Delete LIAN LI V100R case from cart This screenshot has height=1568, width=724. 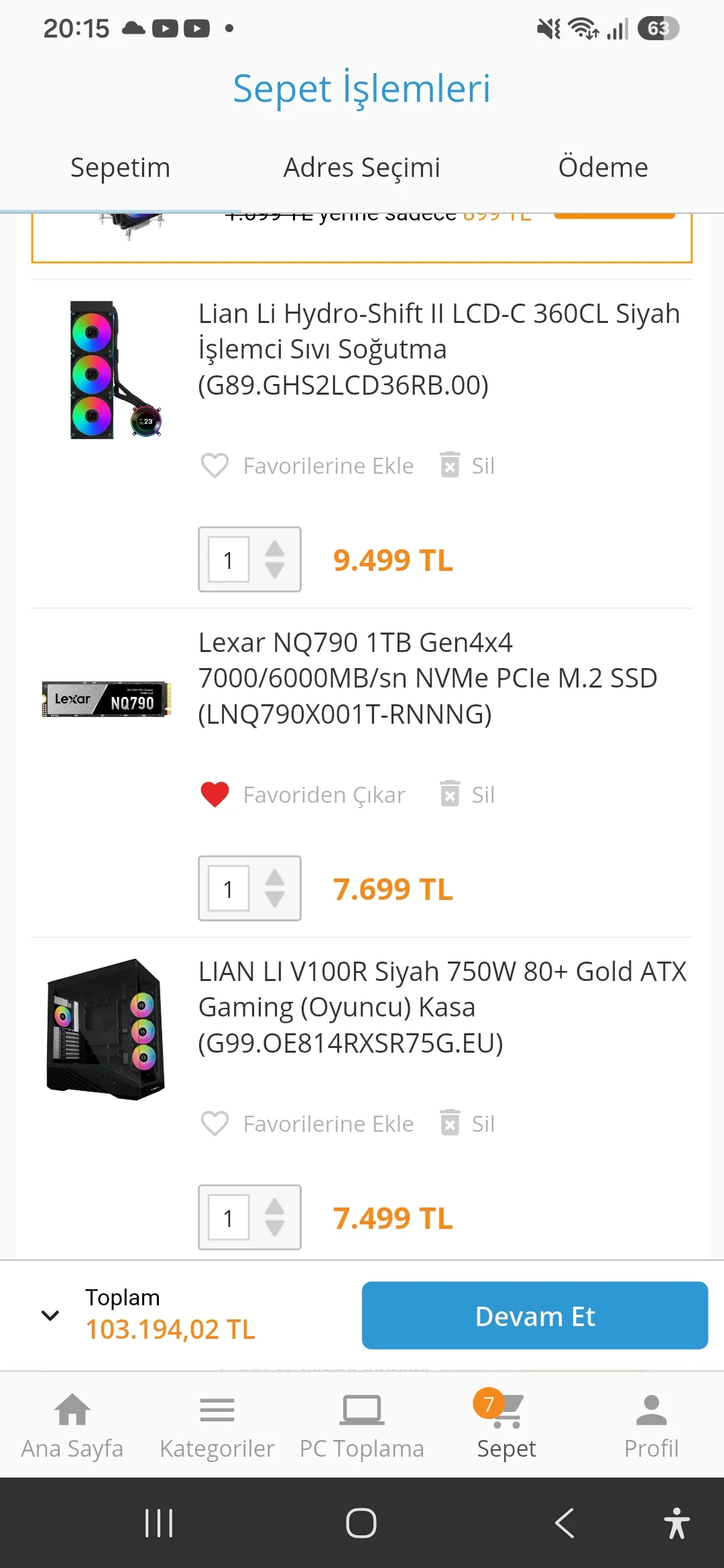point(467,1123)
